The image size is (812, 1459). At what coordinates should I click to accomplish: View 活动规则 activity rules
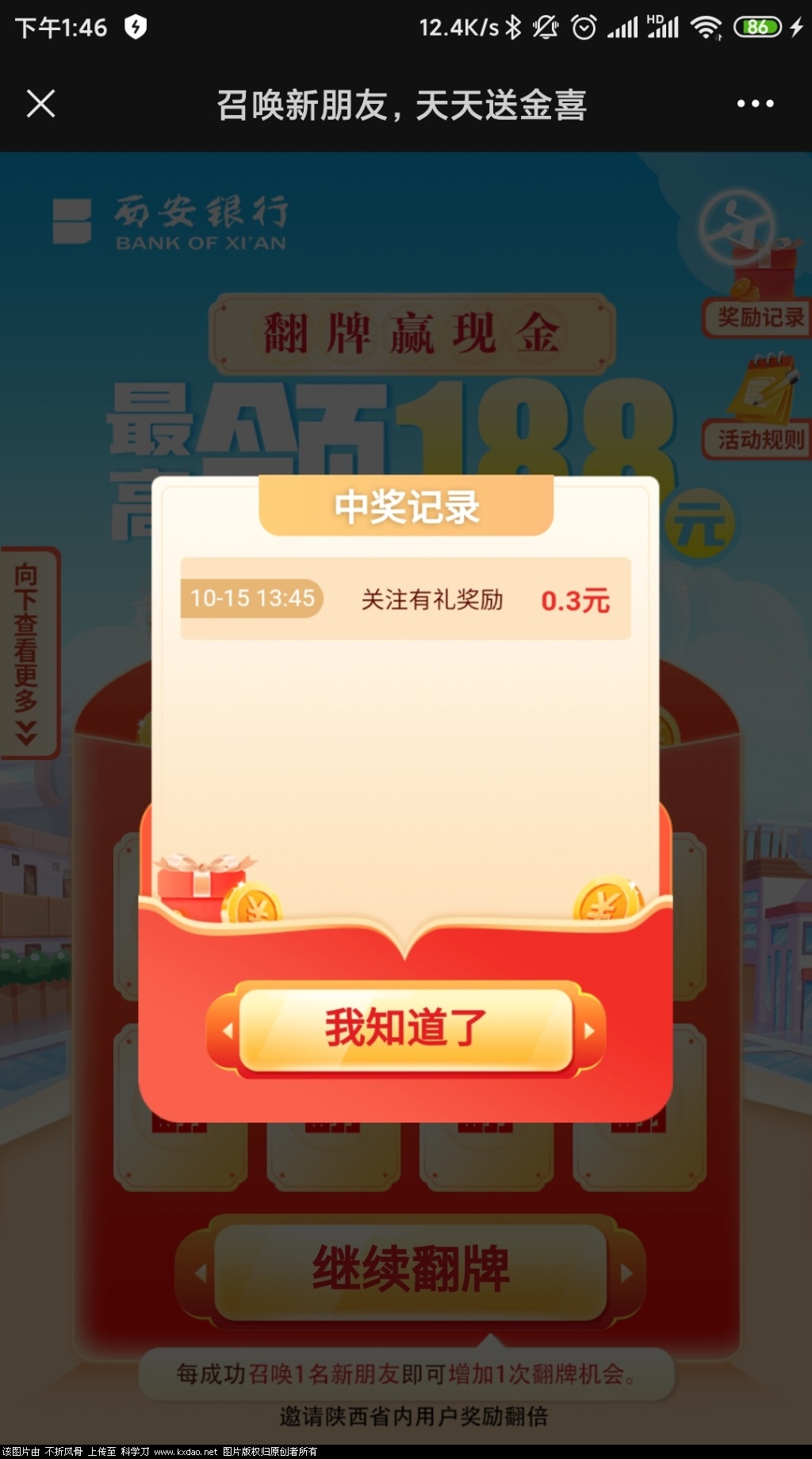759,439
